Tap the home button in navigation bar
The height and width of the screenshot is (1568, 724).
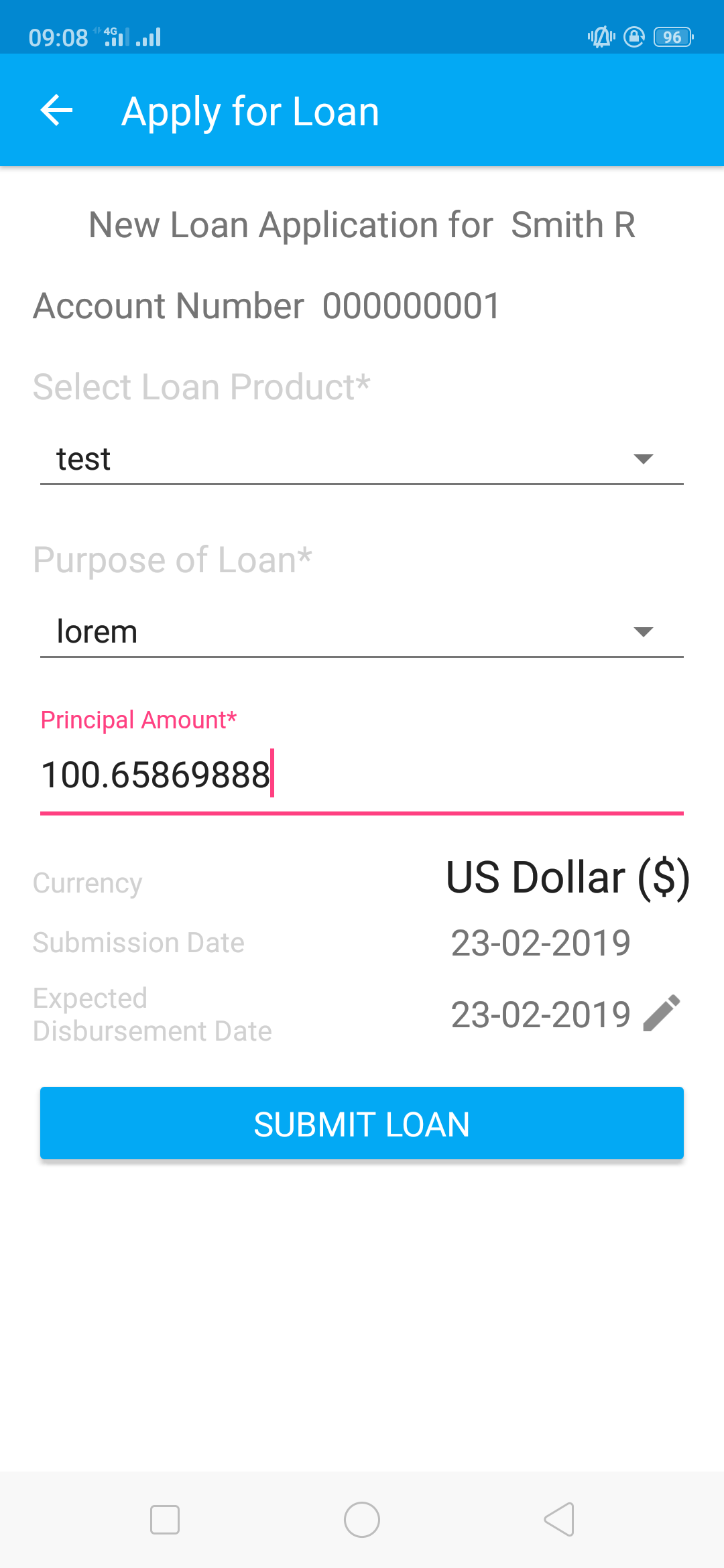point(362,1520)
